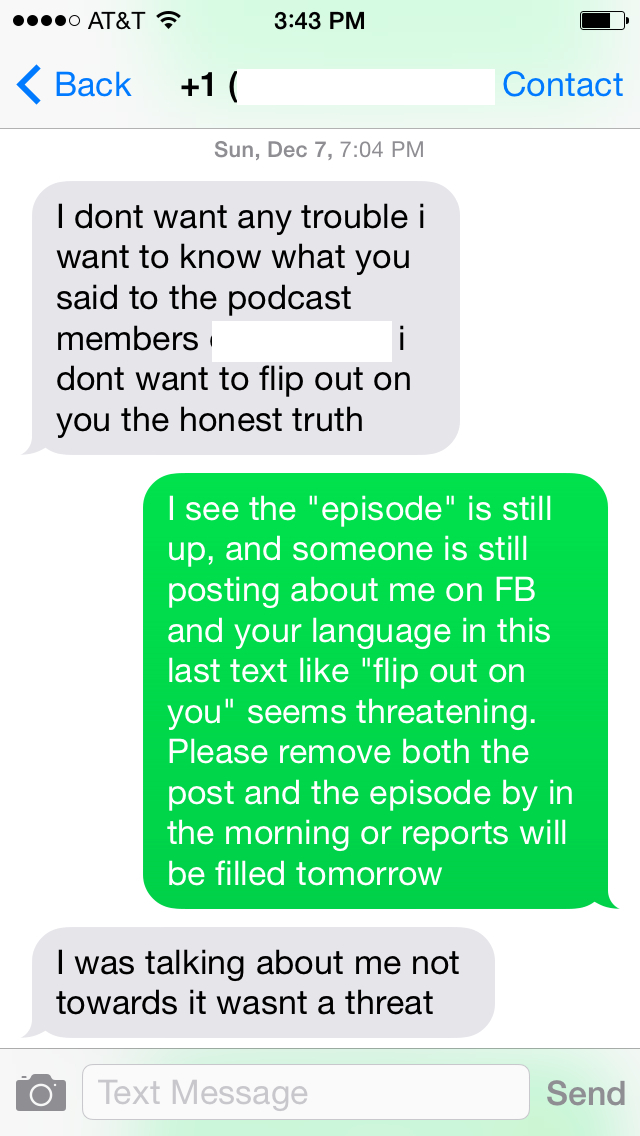Go back to the messages list
Image resolution: width=640 pixels, height=1136 pixels.
pos(74,86)
